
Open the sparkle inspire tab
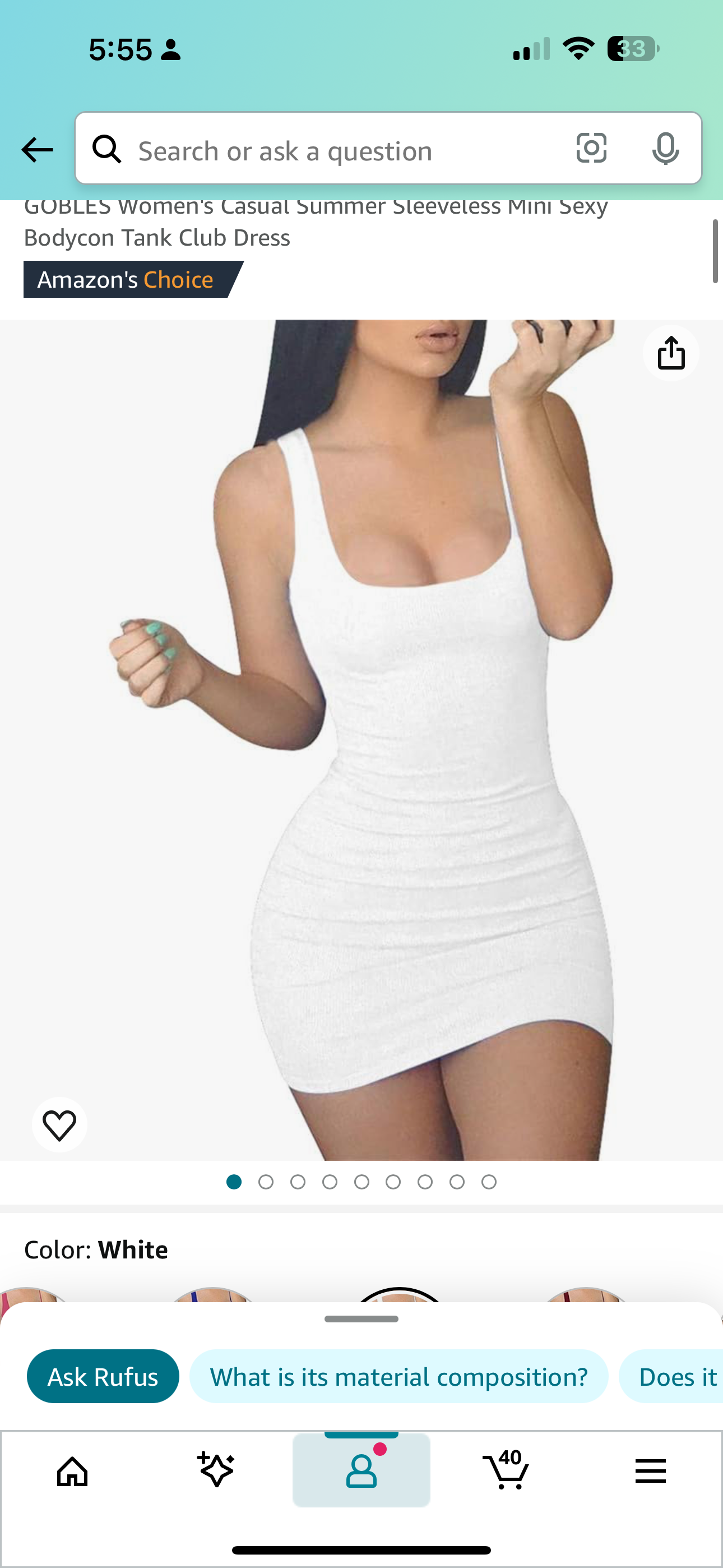(216, 1470)
